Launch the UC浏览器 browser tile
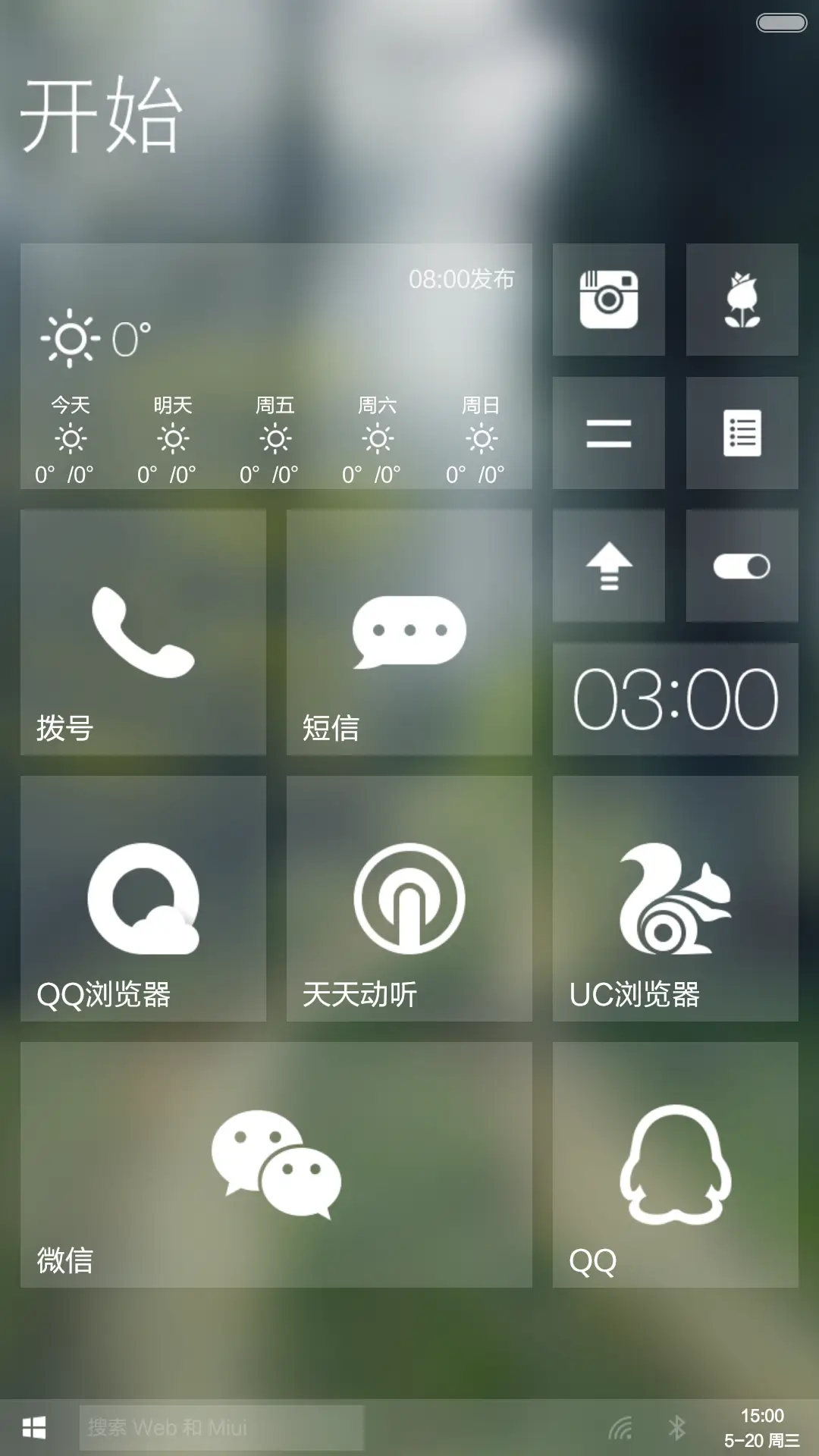 tap(675, 899)
